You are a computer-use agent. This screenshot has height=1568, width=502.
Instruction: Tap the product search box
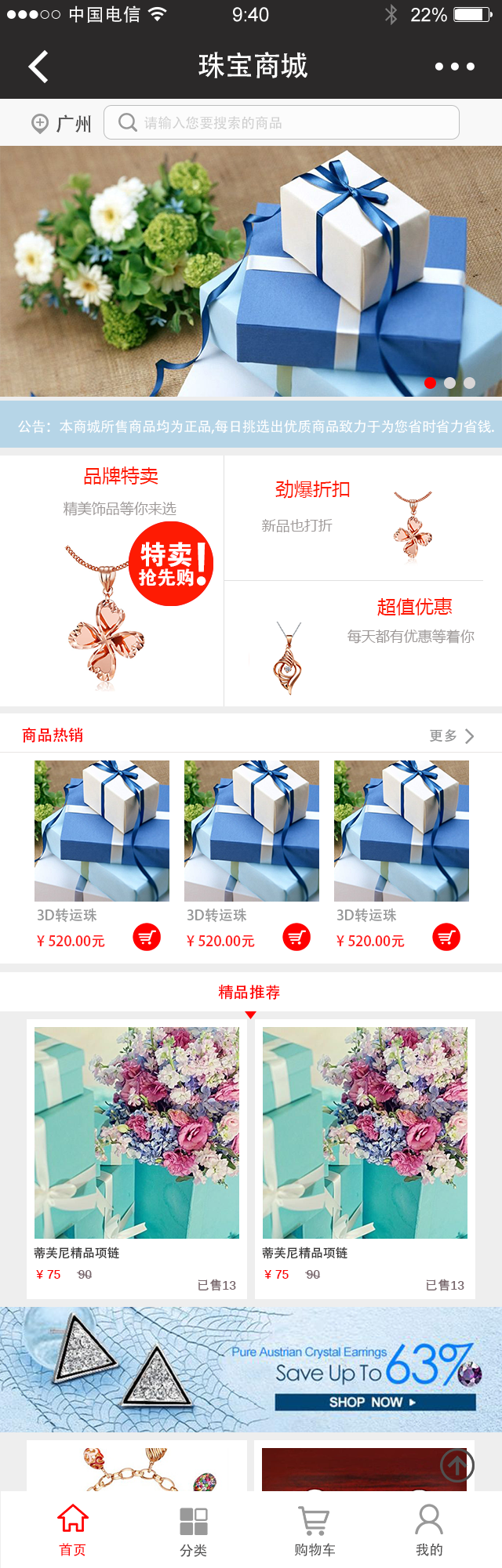(281, 123)
